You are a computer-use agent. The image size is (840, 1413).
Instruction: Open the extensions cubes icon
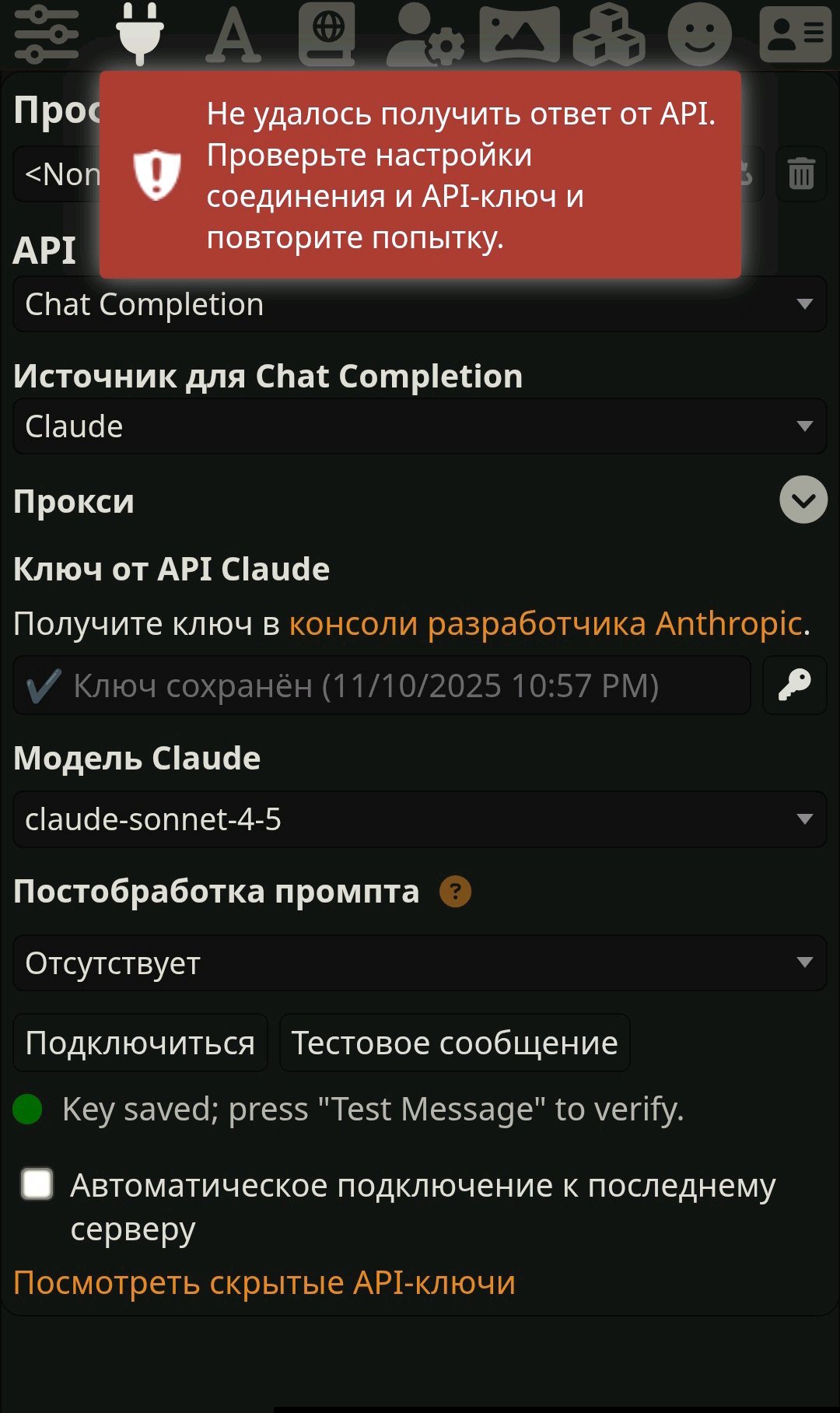tap(609, 34)
